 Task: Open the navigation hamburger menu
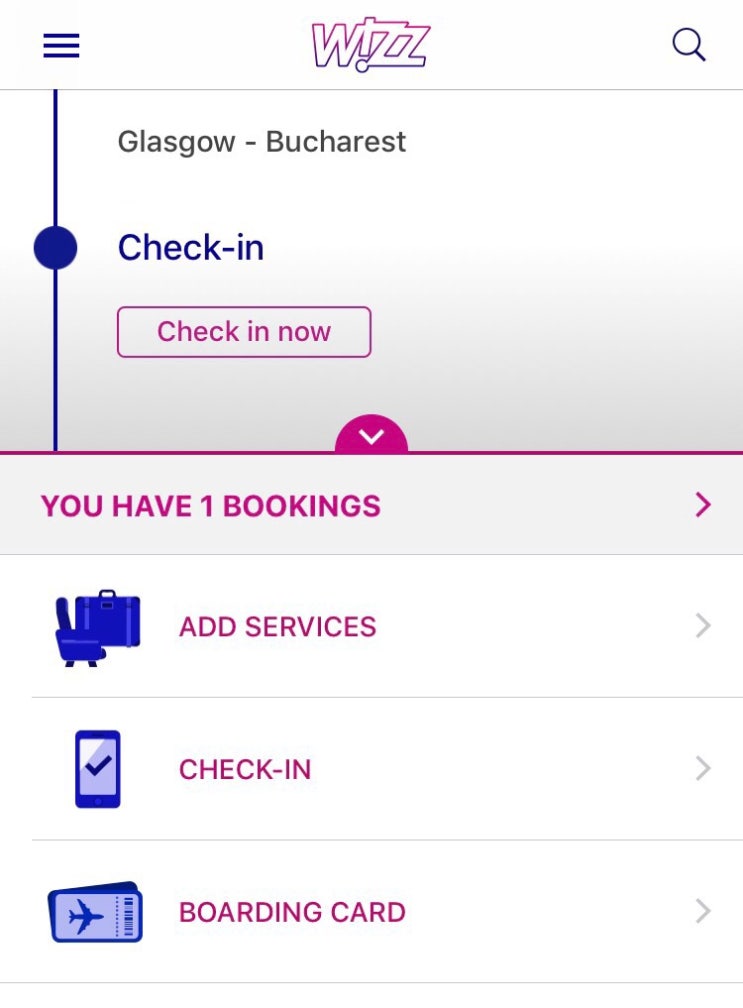[x=60, y=44]
